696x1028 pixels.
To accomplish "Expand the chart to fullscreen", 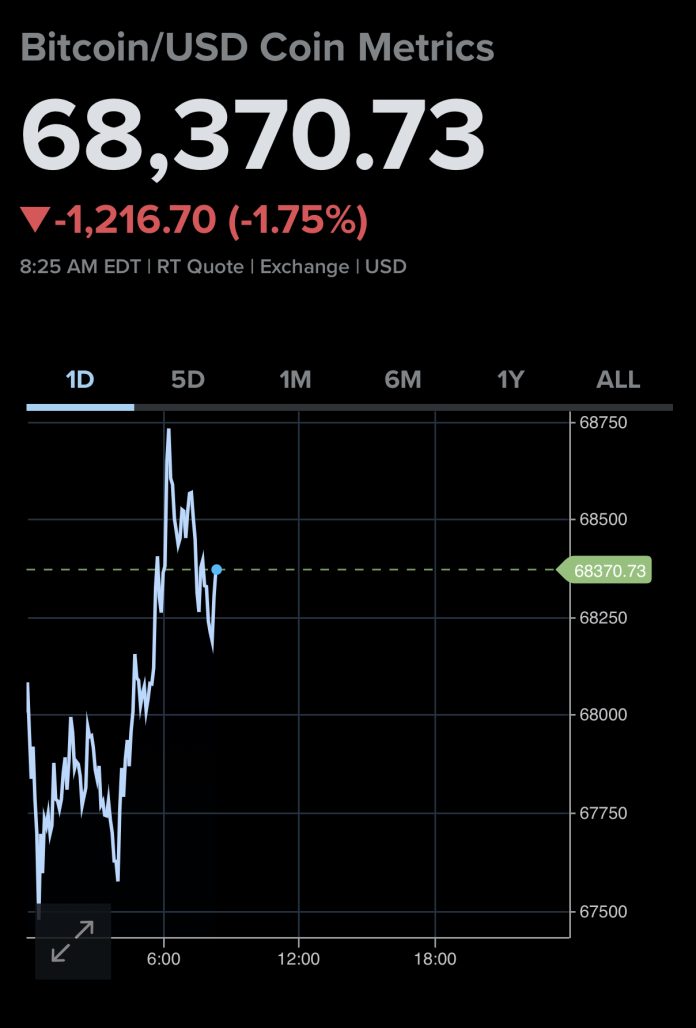I will (x=72, y=941).
